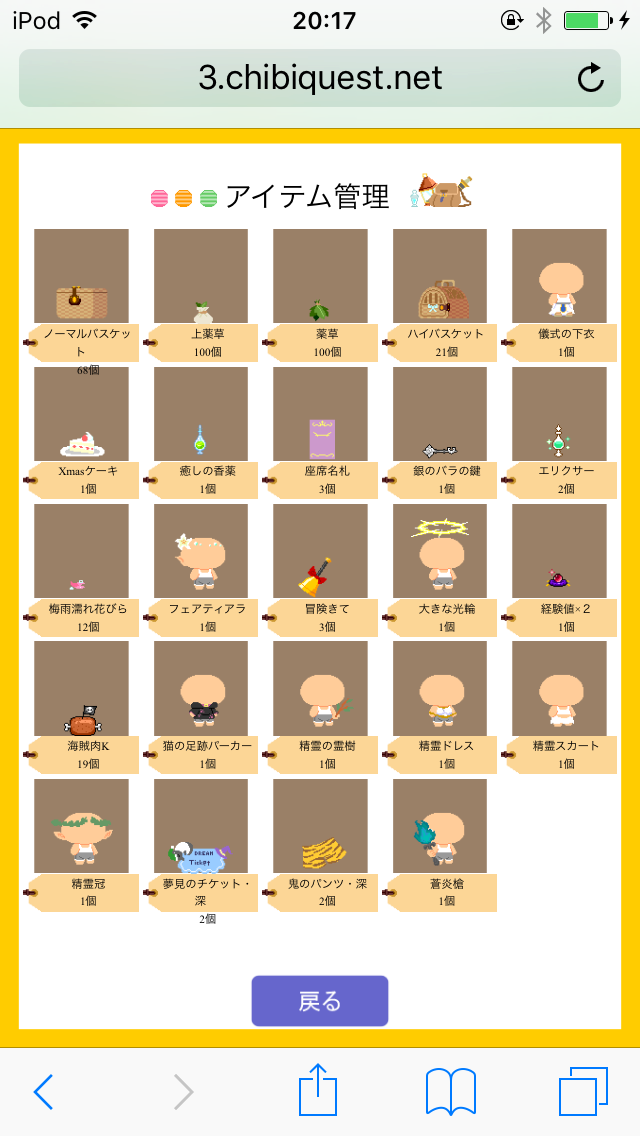Tap the 戻る back button
This screenshot has height=1136, width=640.
pos(319,1001)
